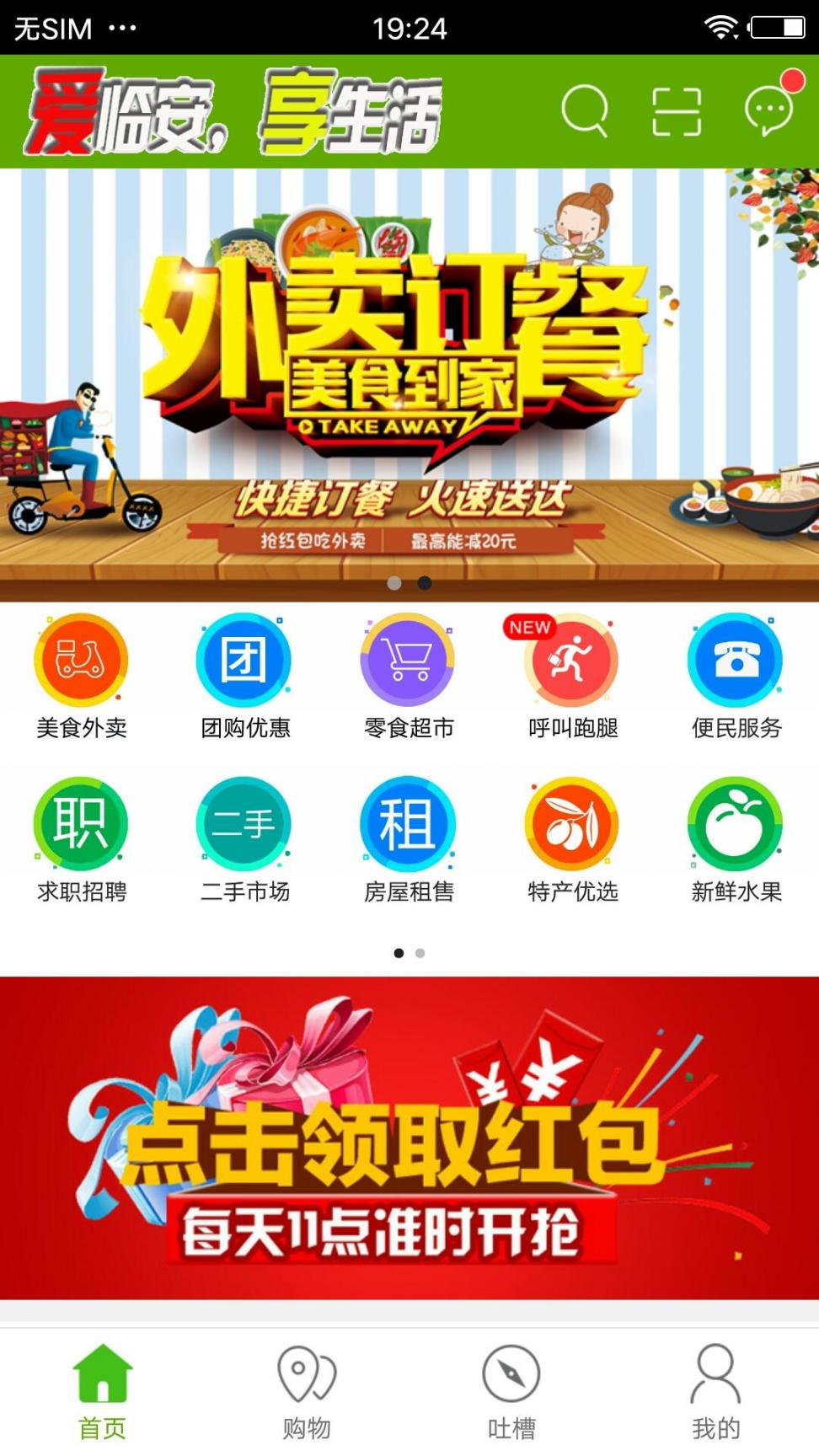Select 呼叫跑腿 errand service
Image resolution: width=819 pixels, height=1456 pixels.
click(573, 676)
